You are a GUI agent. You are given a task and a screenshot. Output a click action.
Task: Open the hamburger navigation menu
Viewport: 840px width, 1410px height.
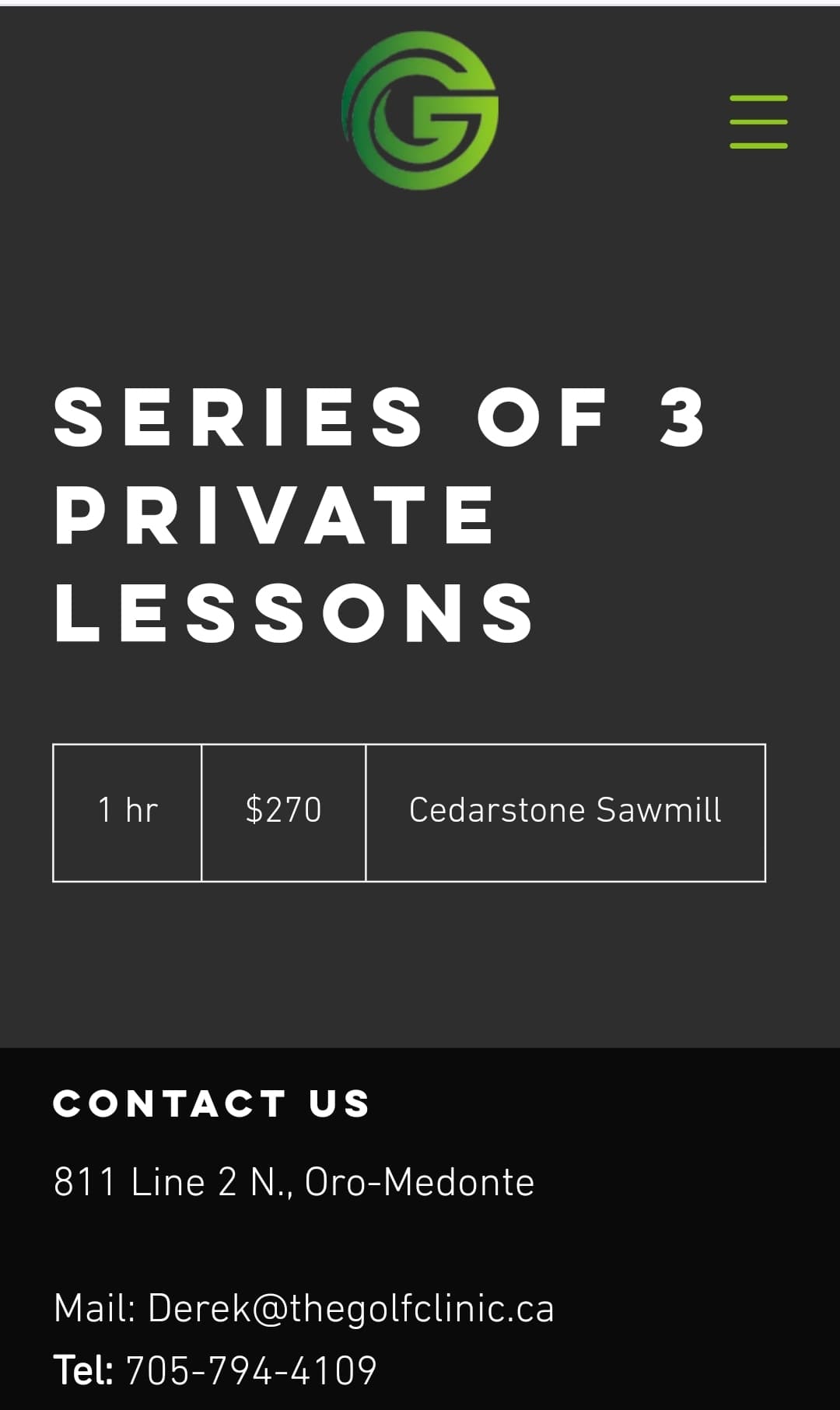[x=758, y=122]
